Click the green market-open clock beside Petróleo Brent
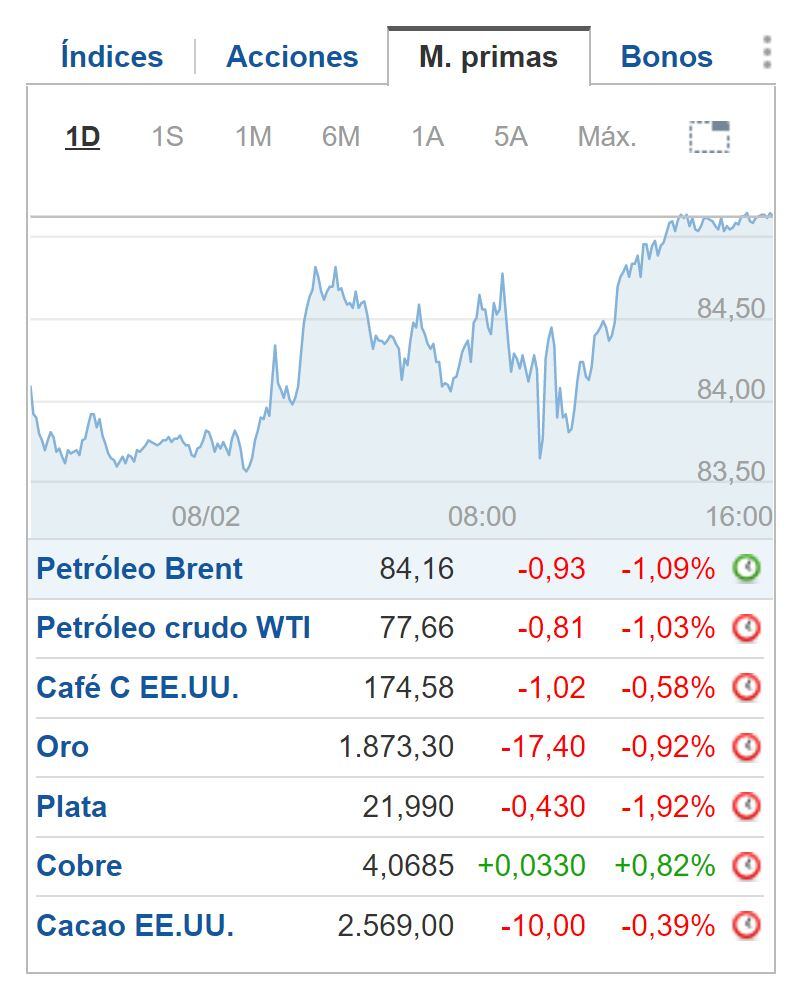Screen dimensions: 790x1005 coord(746,569)
